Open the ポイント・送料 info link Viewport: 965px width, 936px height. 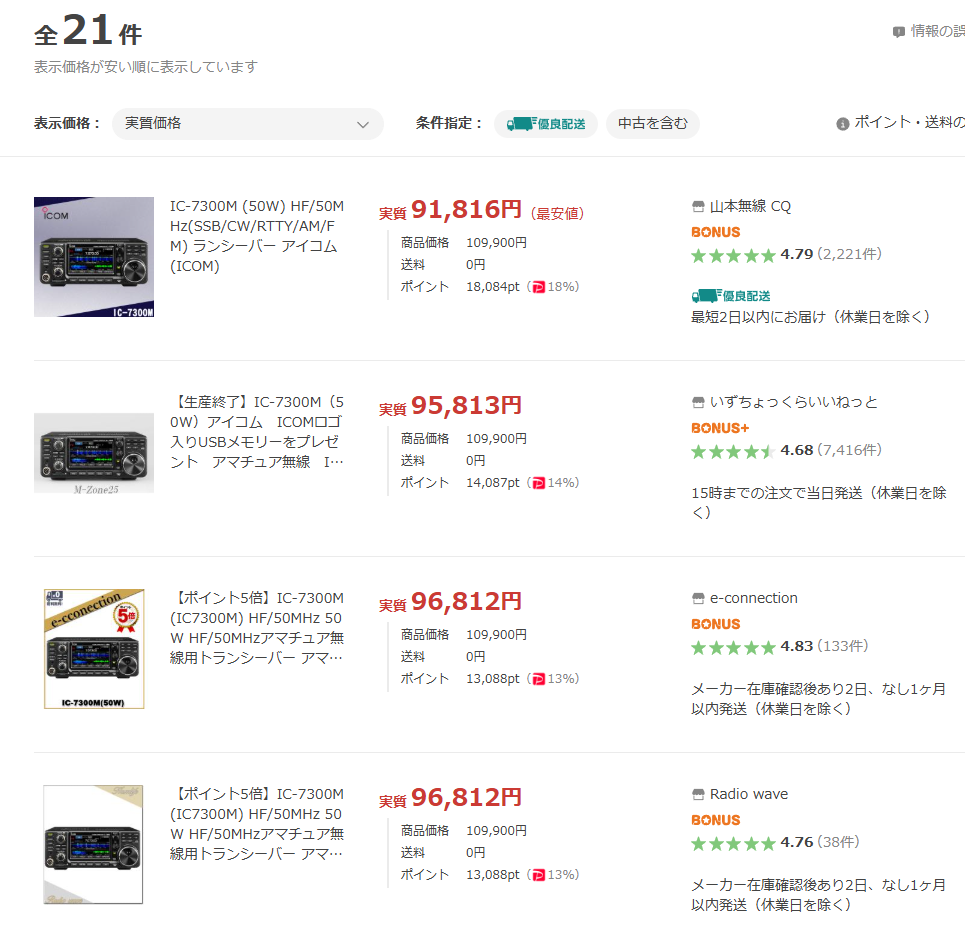pyautogui.click(x=900, y=123)
